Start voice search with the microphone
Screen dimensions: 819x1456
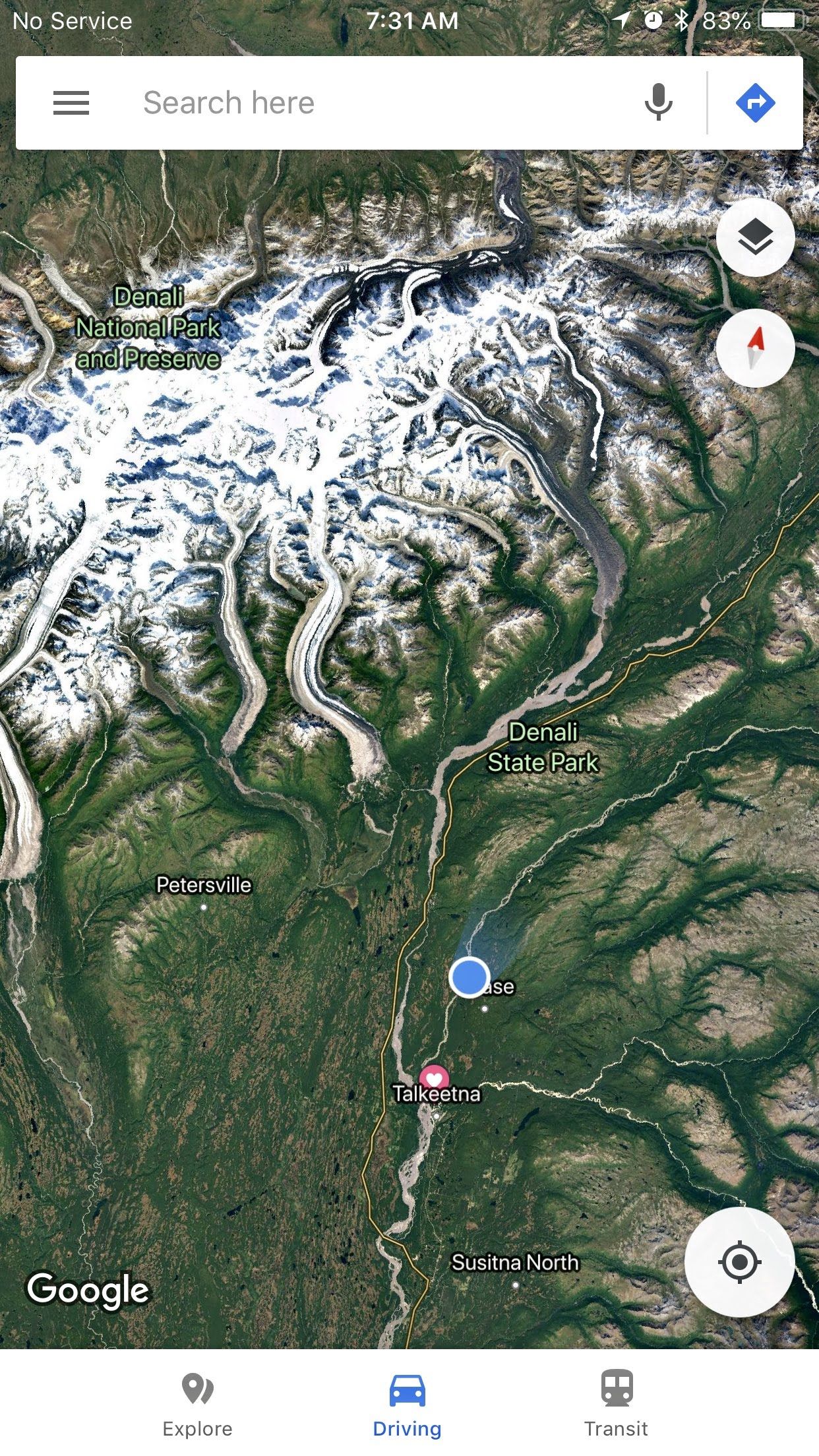(658, 103)
